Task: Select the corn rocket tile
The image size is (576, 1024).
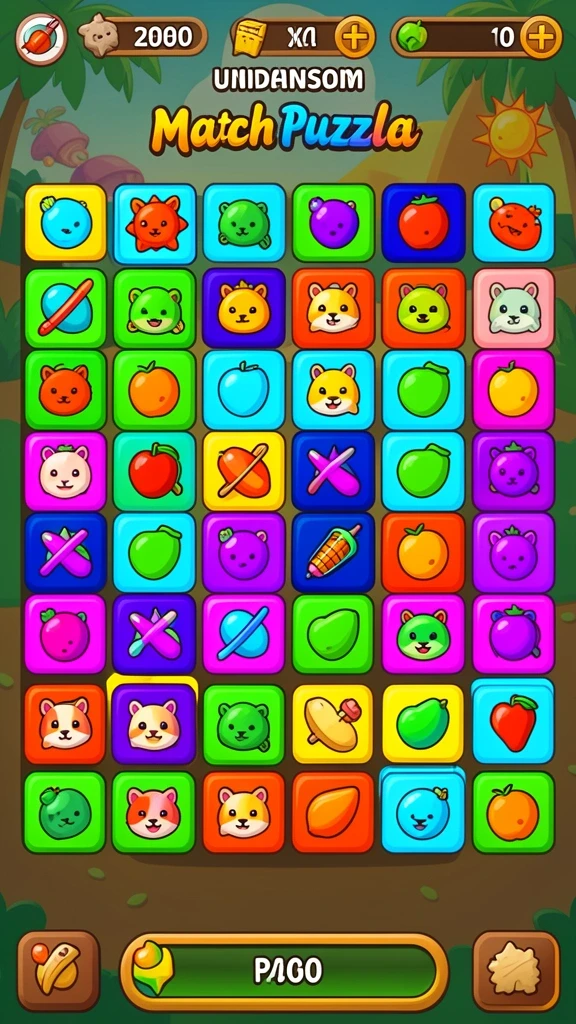Action: tap(333, 552)
